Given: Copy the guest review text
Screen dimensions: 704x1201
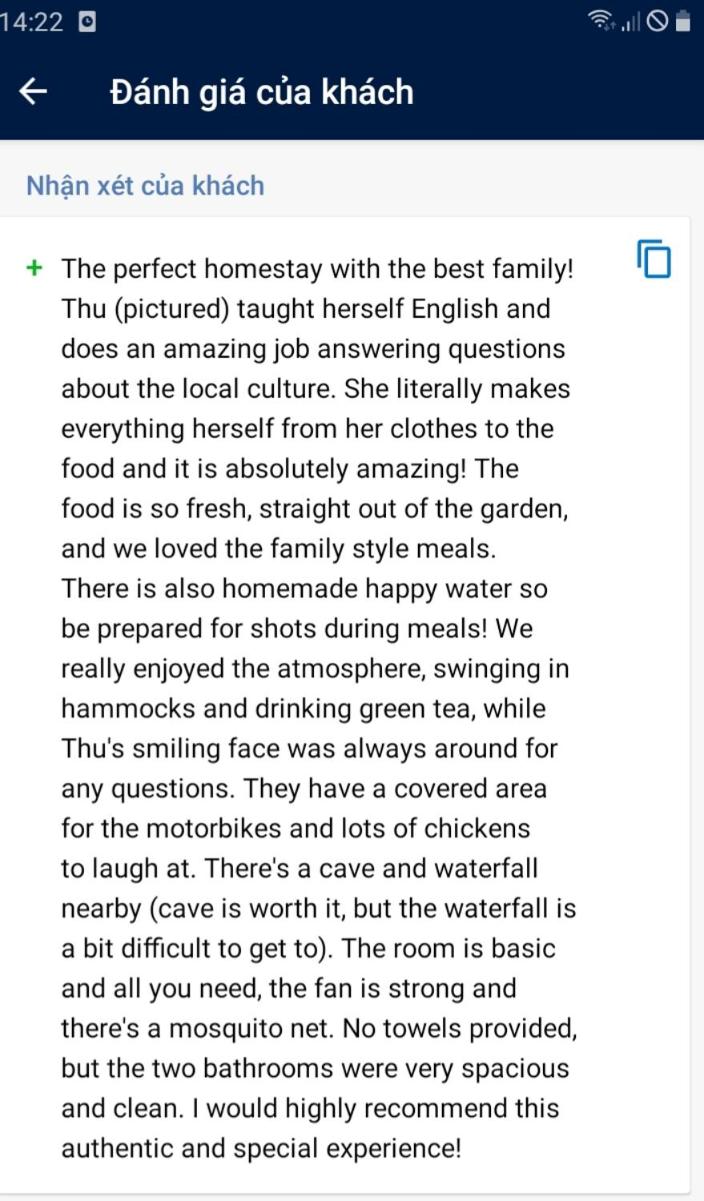Looking at the screenshot, I should point(654,259).
